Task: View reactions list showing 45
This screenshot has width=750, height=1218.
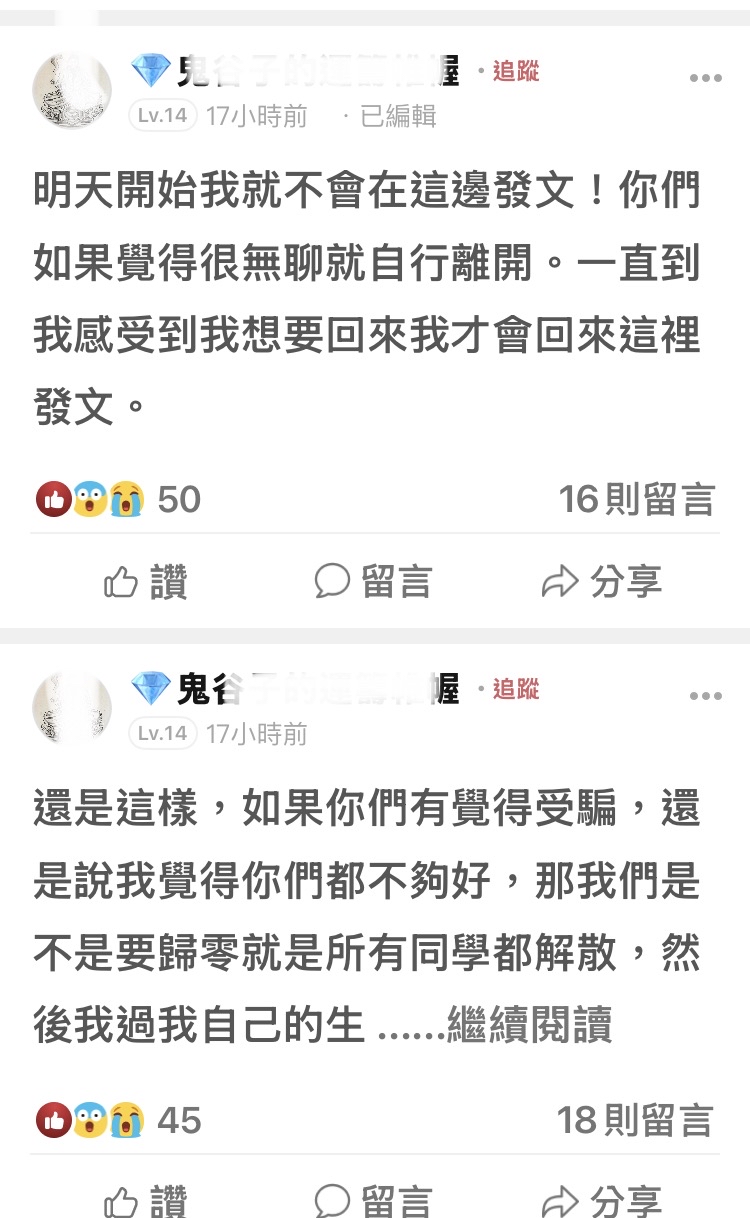Action: 118,1120
